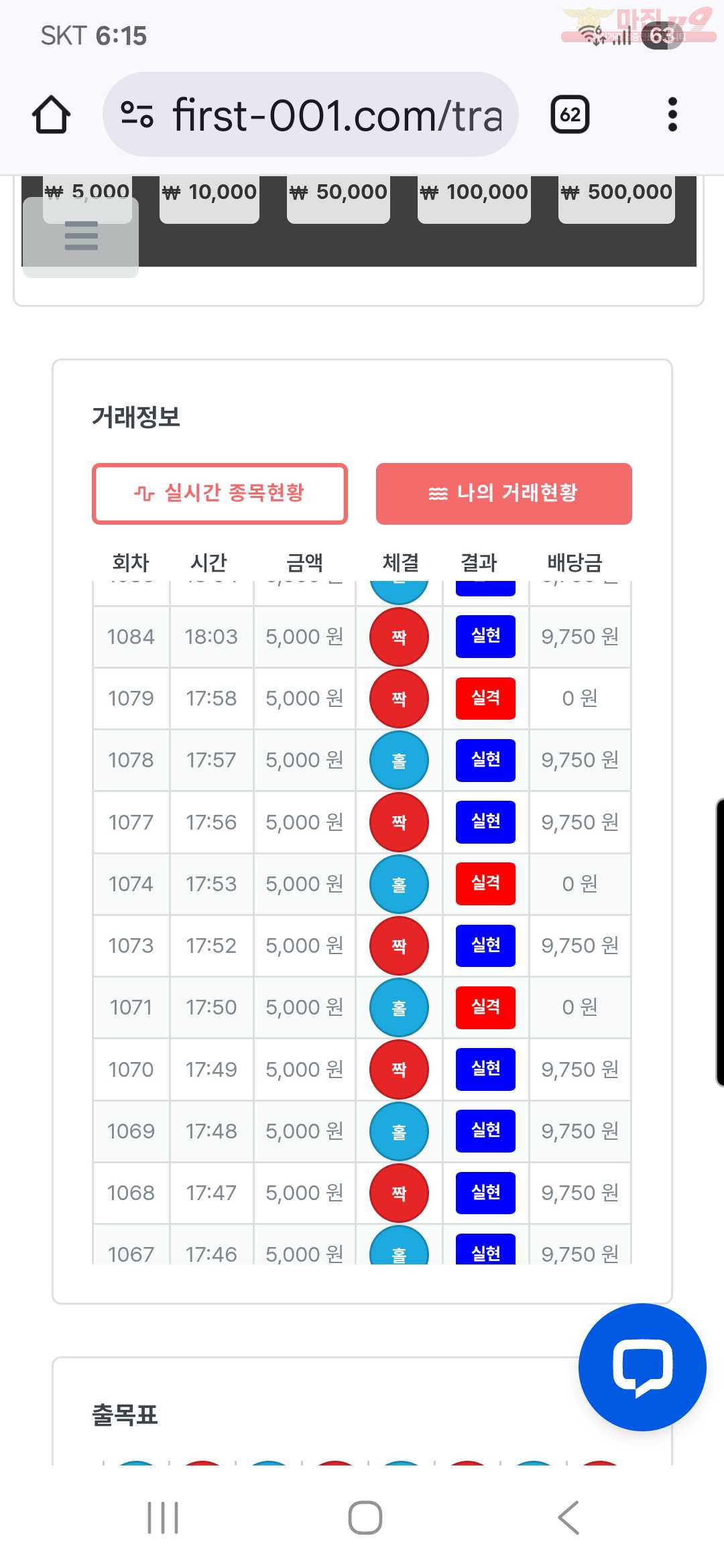Choose the ₩ 100,000 amount chip
This screenshot has width=724, height=1568.
[x=474, y=199]
